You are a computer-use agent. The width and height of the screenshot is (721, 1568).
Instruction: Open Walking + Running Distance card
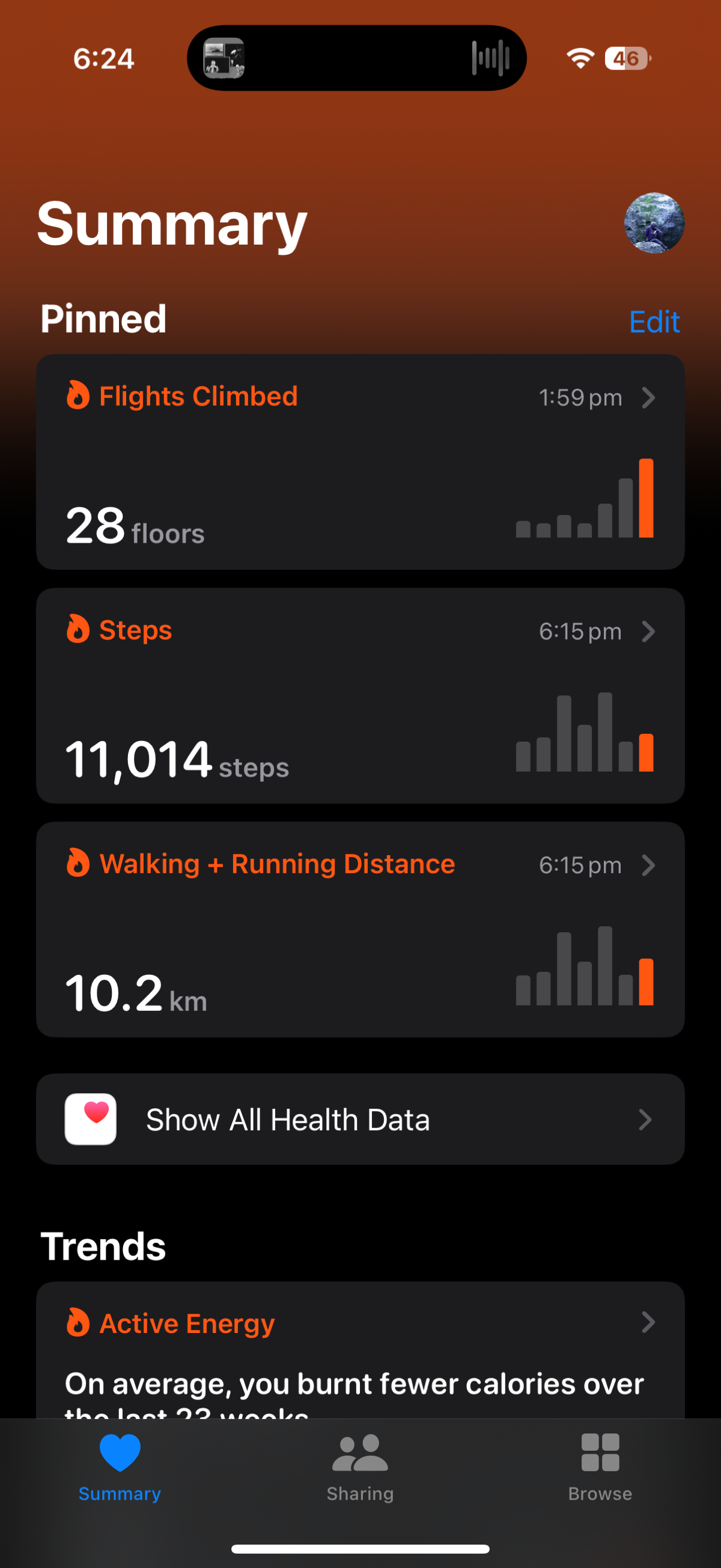pos(360,930)
